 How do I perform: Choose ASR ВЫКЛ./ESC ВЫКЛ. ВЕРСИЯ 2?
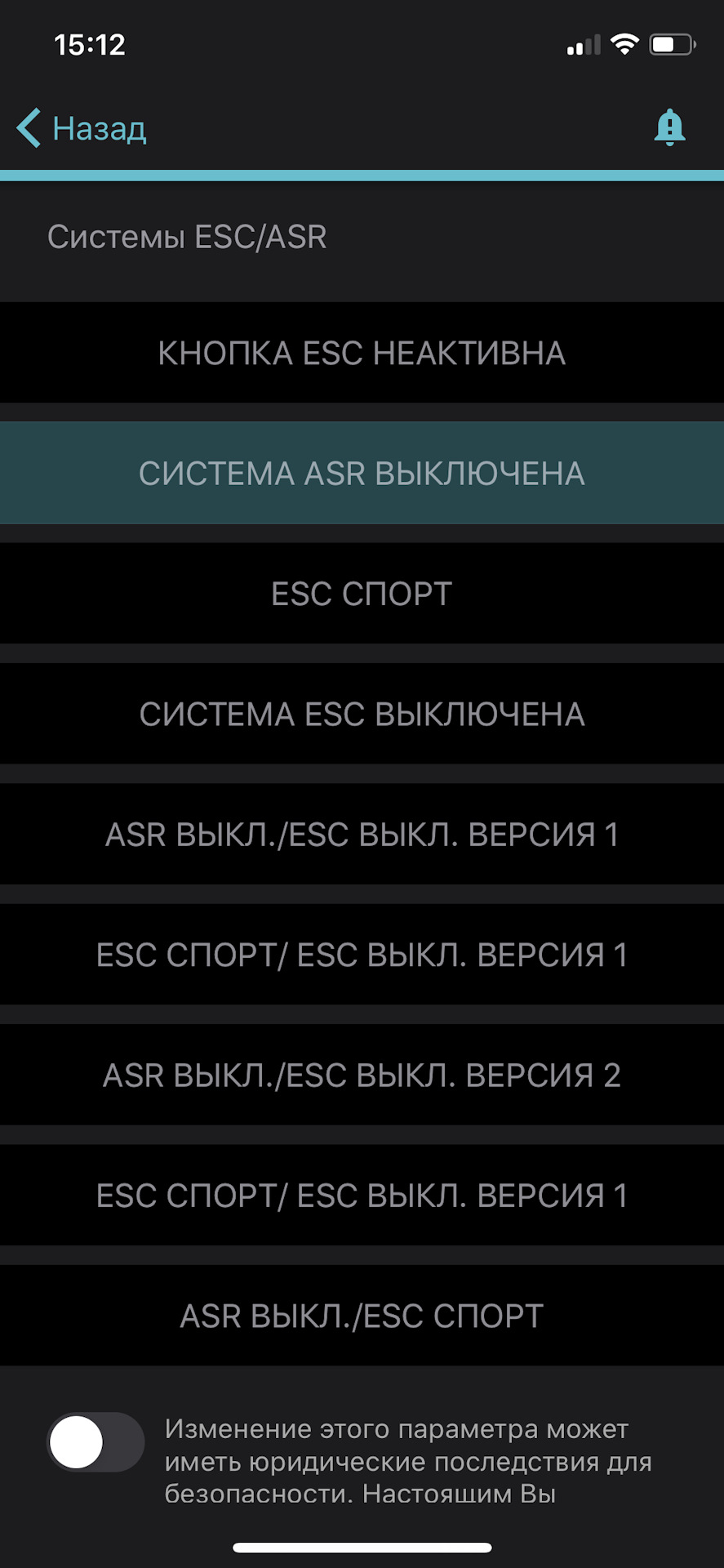(362, 1075)
